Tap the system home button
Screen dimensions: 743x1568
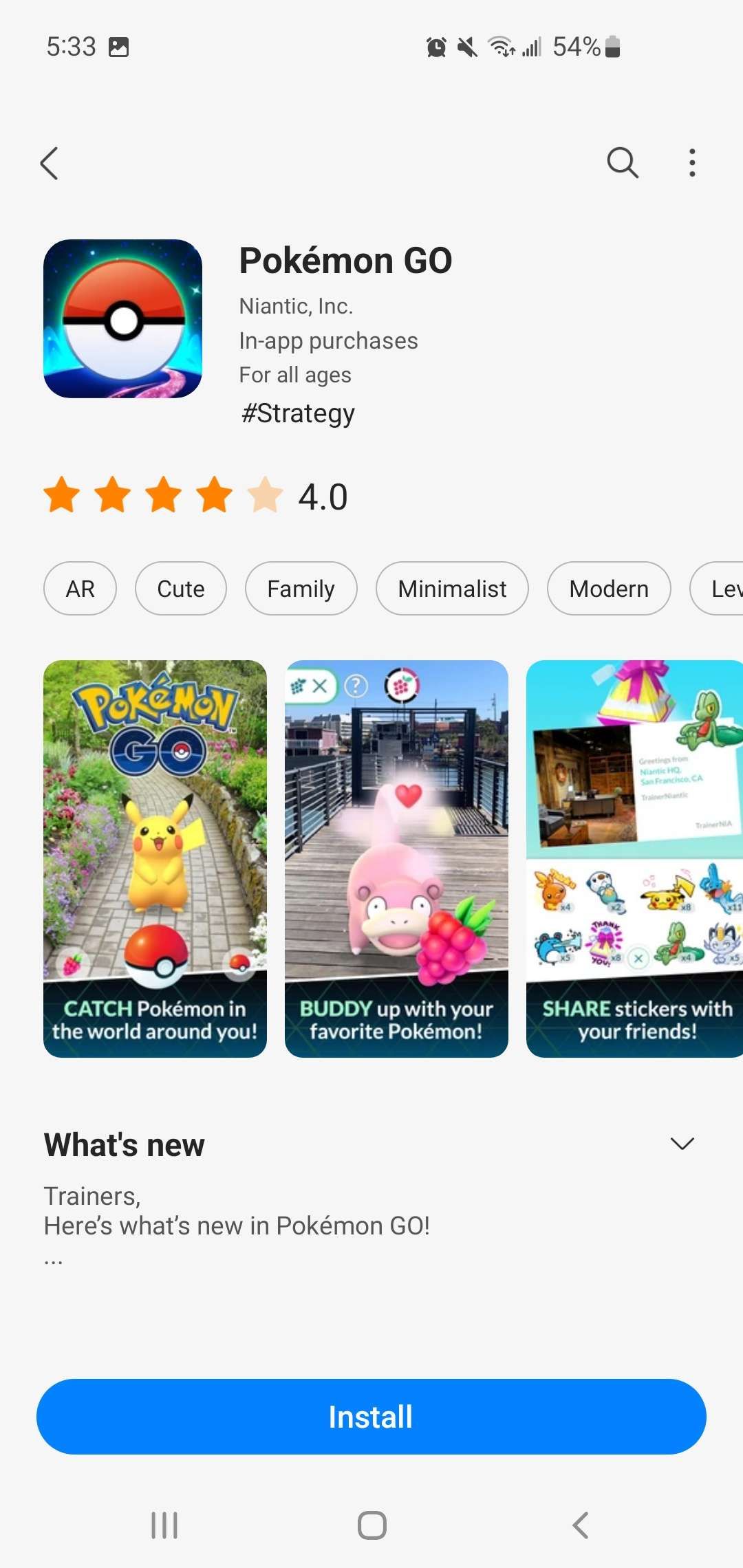(x=371, y=1525)
